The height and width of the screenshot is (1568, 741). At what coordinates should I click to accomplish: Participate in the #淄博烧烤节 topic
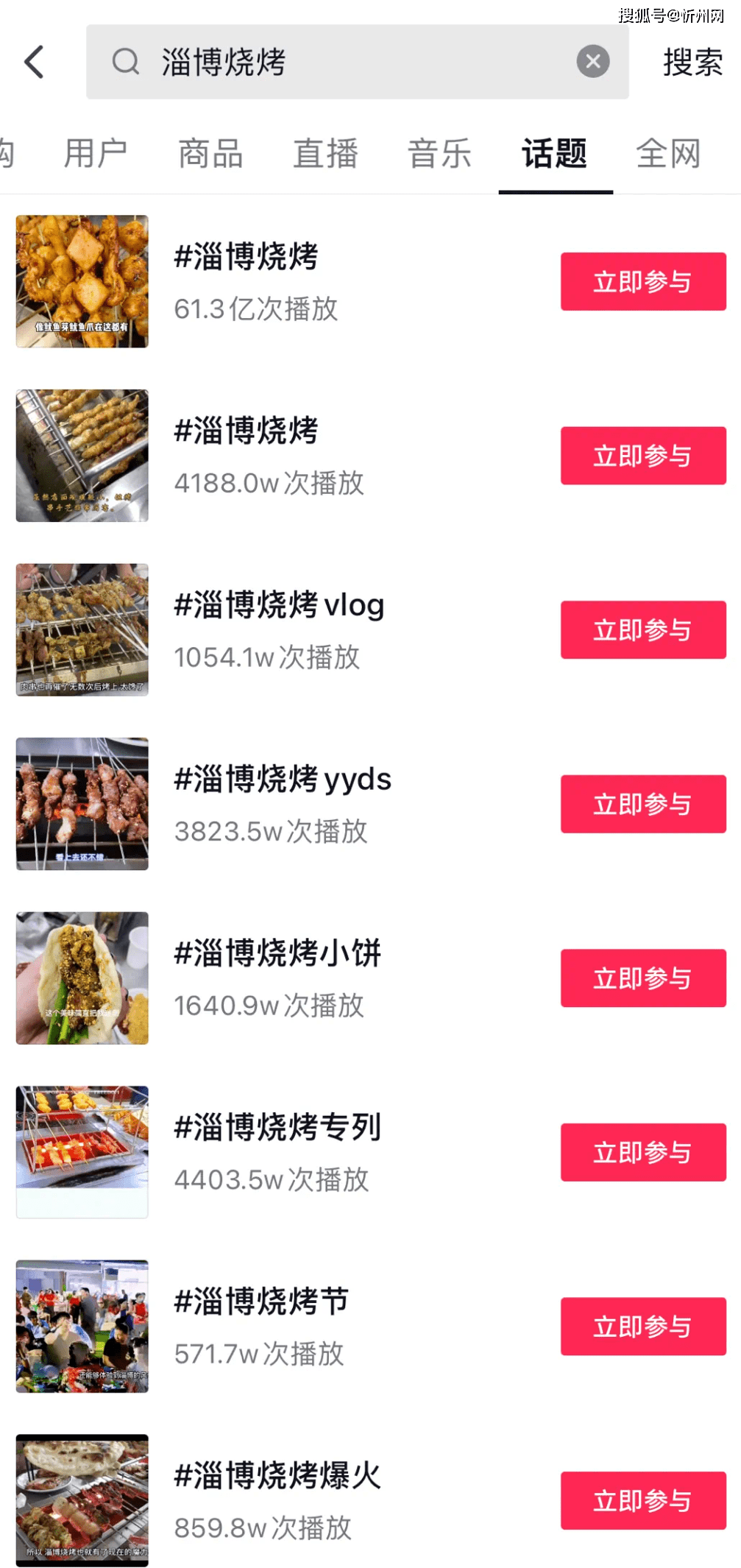643,1327
